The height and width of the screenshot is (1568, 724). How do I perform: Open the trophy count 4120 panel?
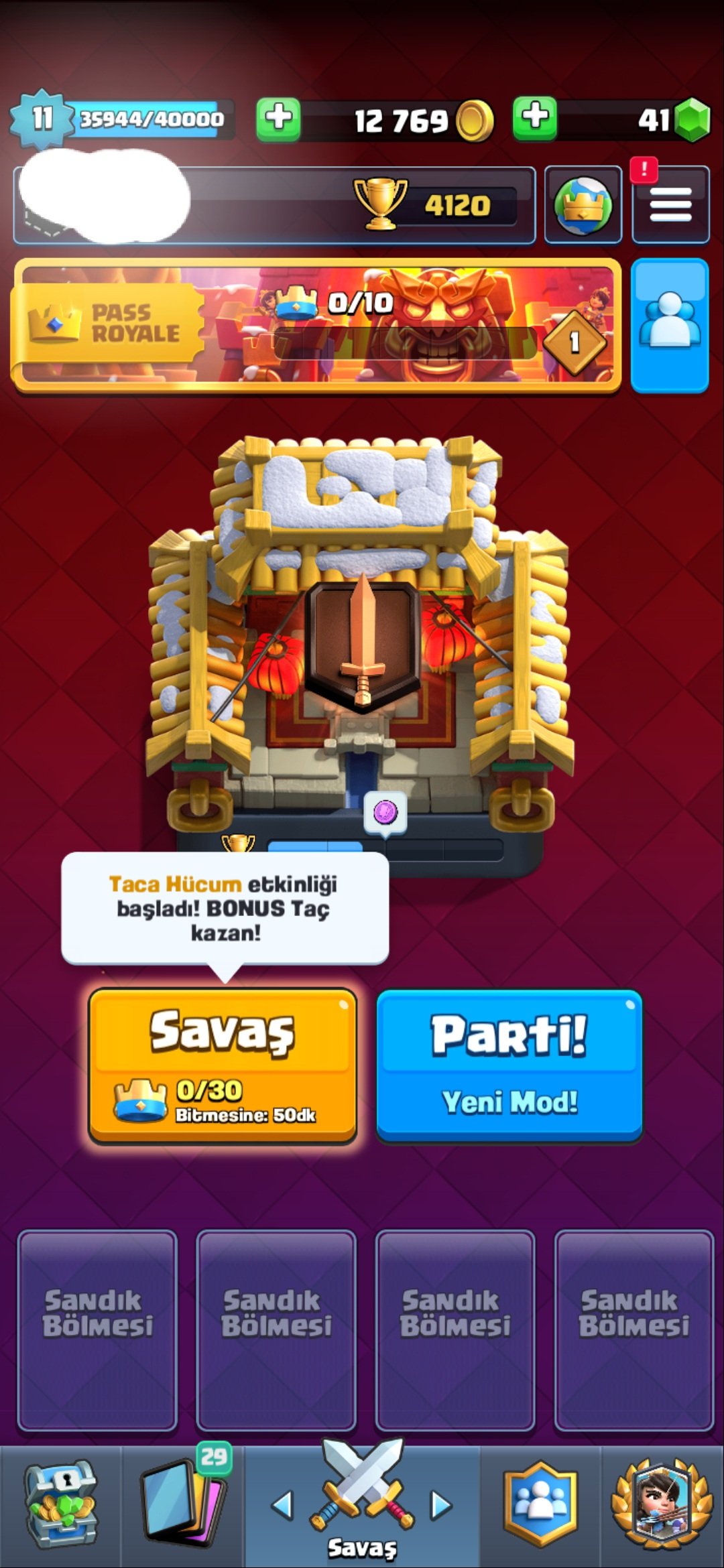(x=274, y=204)
